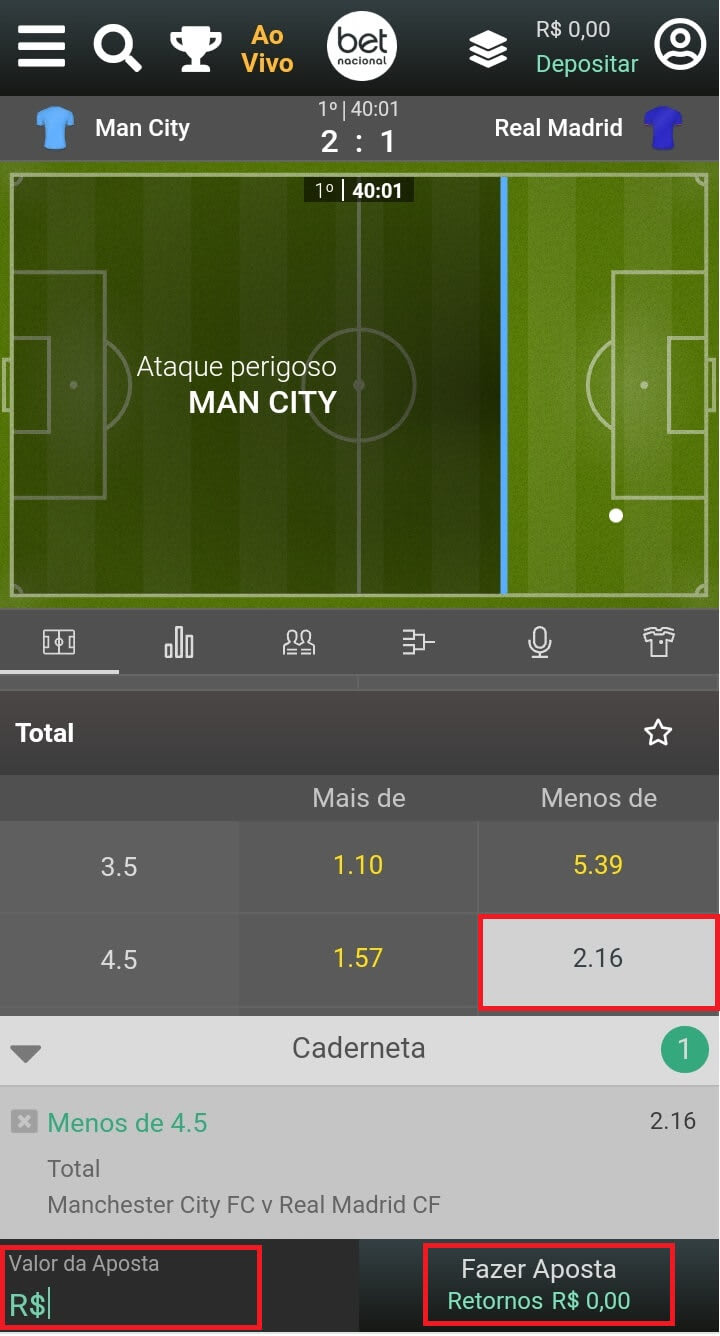
Task: Select Menos de 3.5 at 5.39
Action: click(x=598, y=865)
